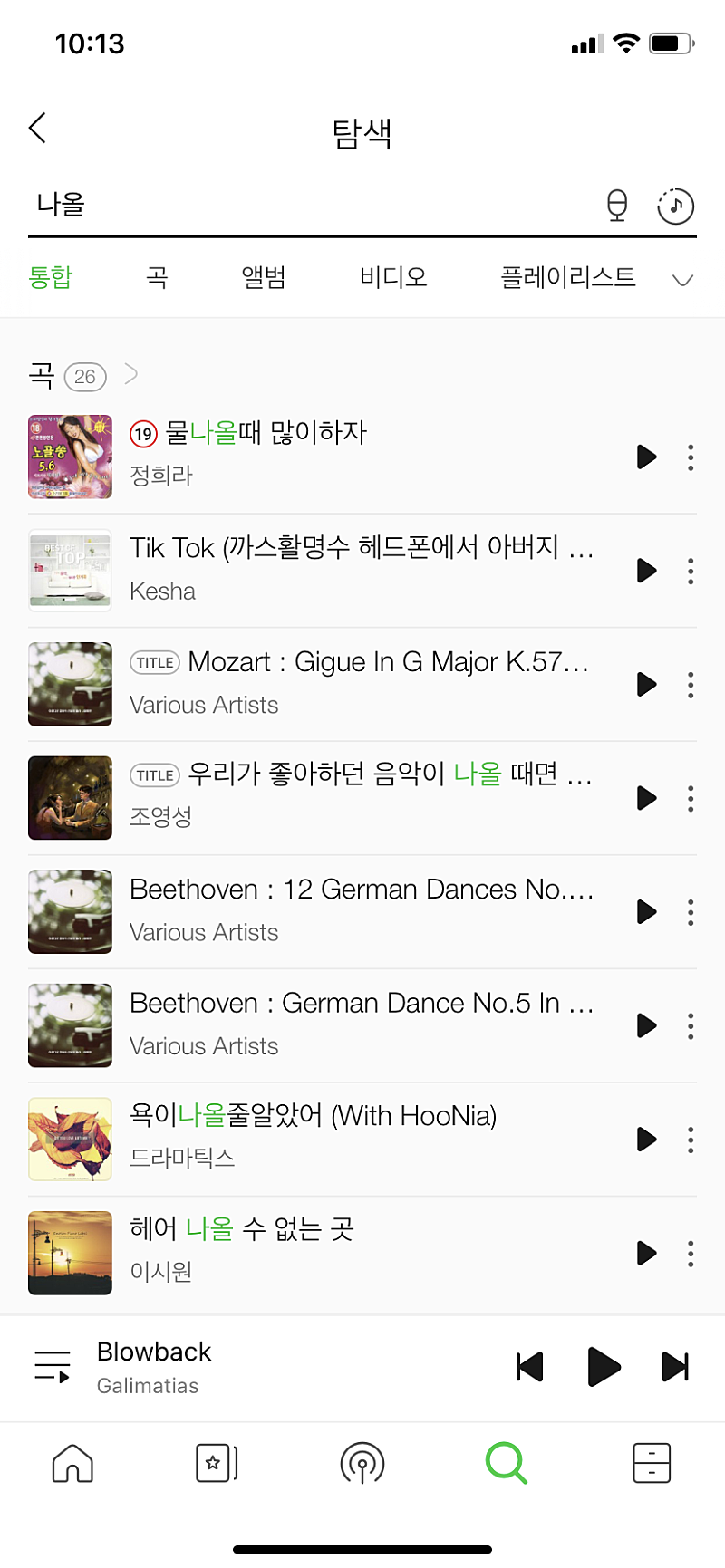Open the song 욕이나올줄알았어 (With HooNia)

(313, 1116)
